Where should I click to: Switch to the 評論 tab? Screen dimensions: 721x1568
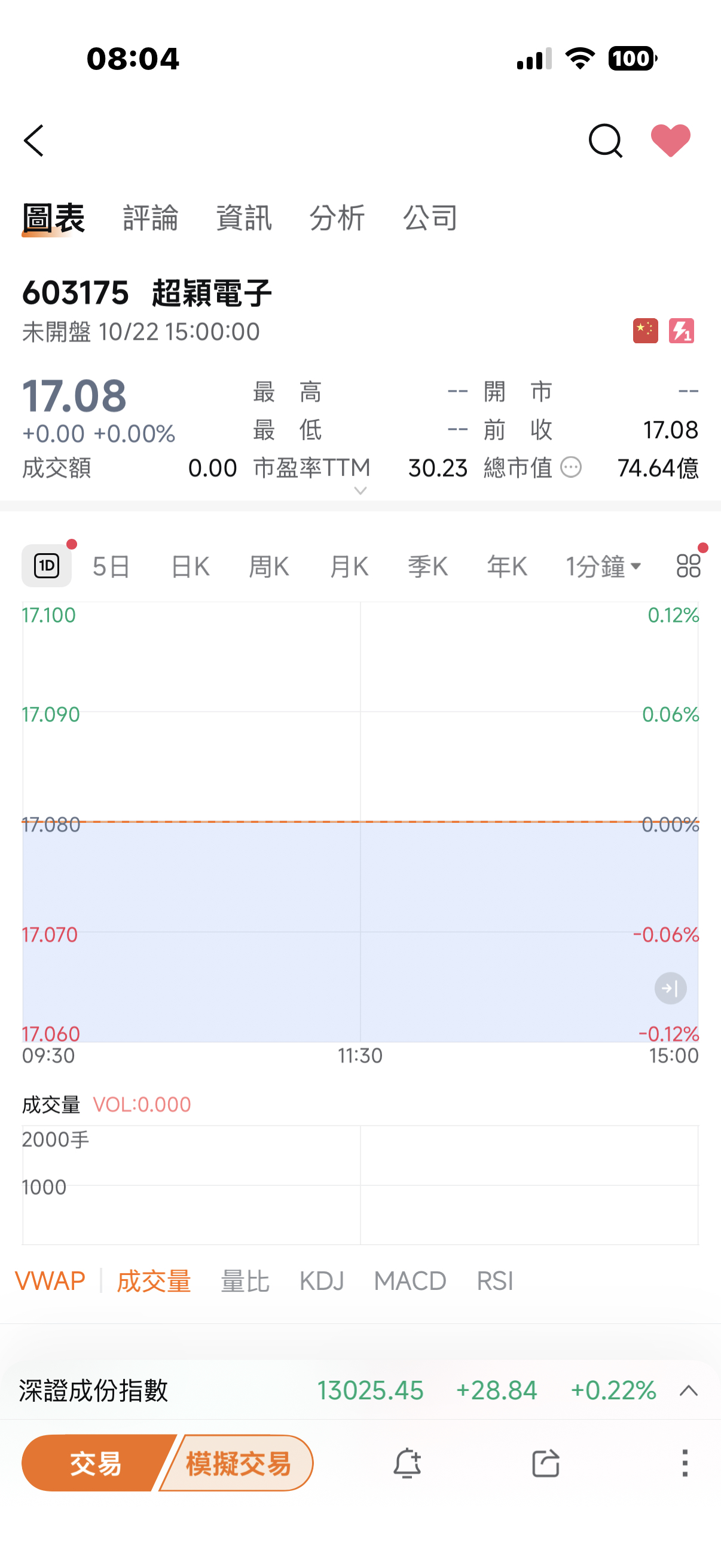(x=150, y=218)
